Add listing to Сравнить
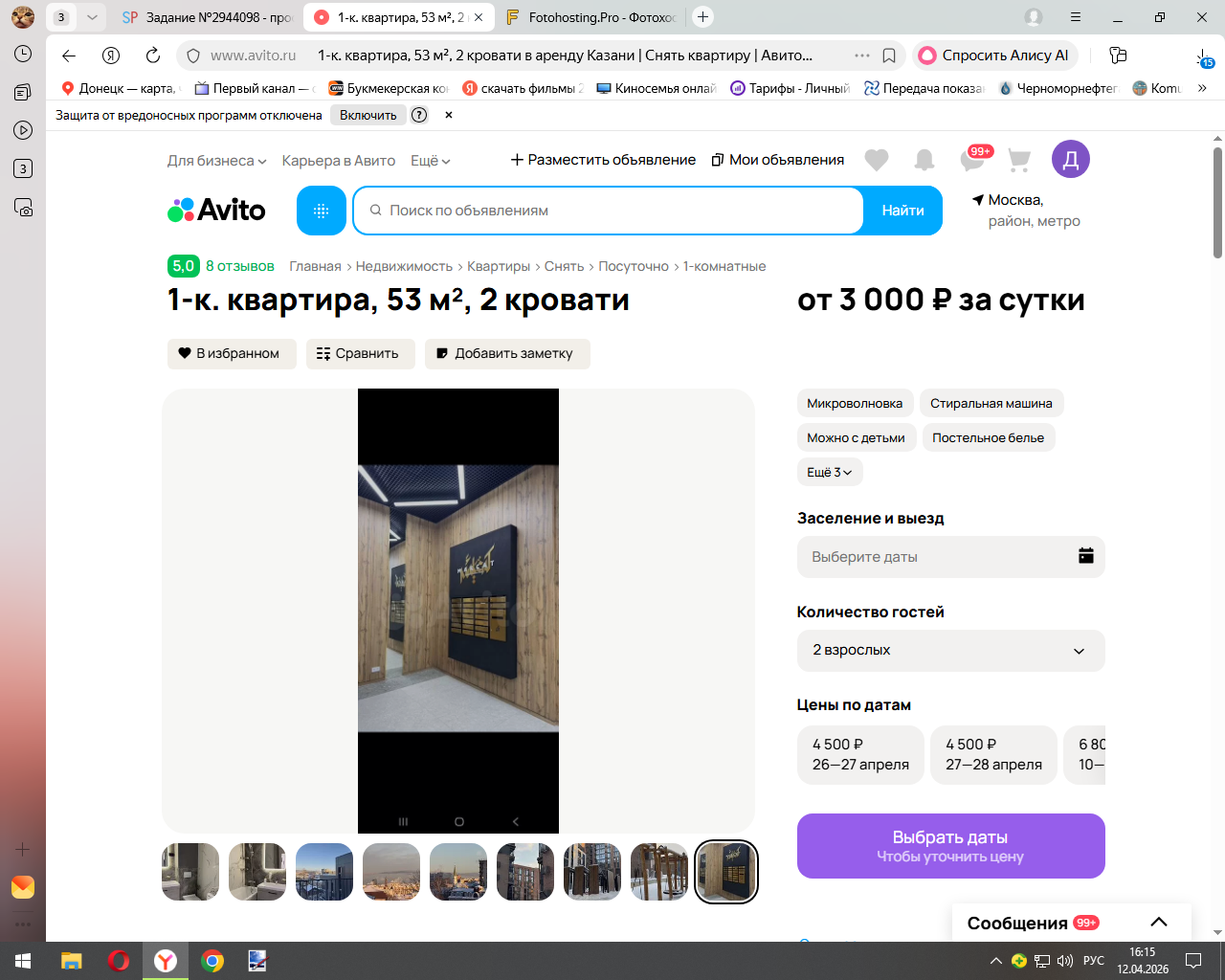The width and height of the screenshot is (1225, 980). (x=360, y=353)
